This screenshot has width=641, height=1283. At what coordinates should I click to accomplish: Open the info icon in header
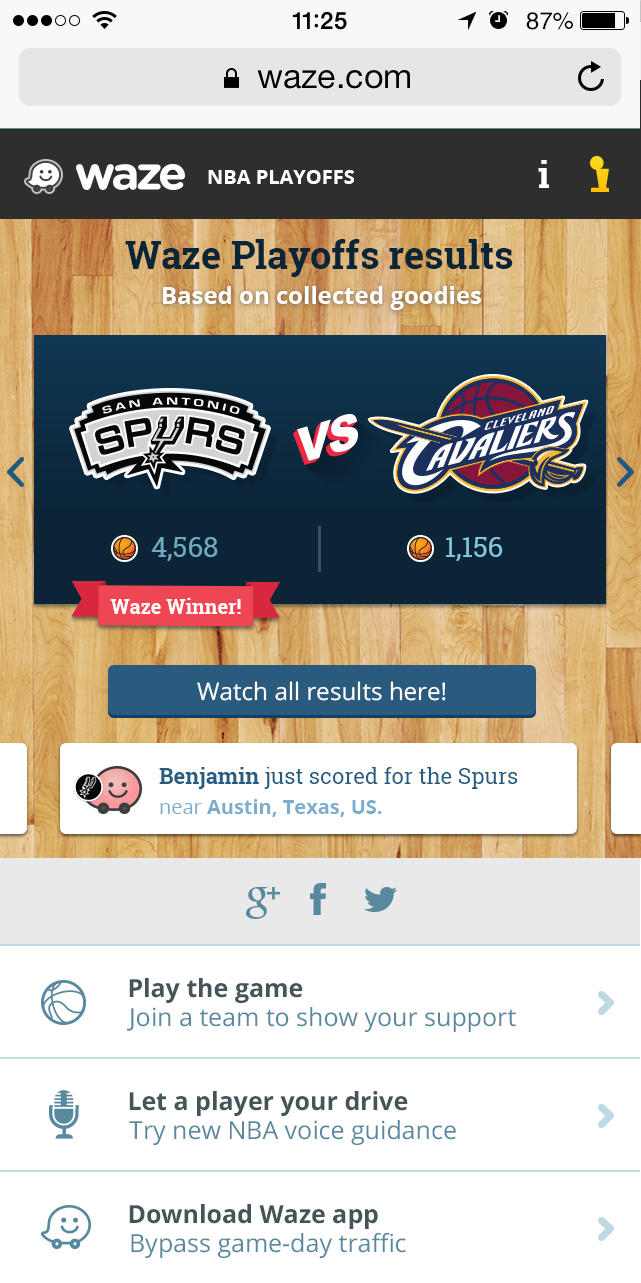pyautogui.click(x=543, y=176)
